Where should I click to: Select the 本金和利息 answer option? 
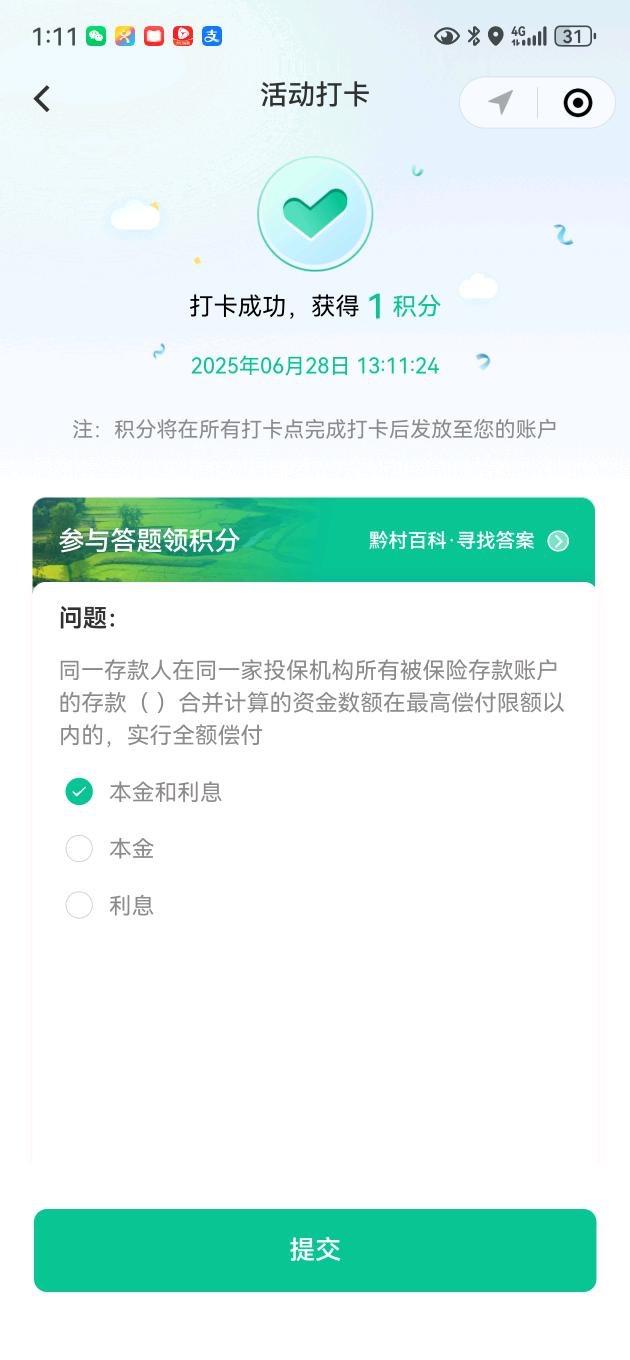tap(79, 792)
